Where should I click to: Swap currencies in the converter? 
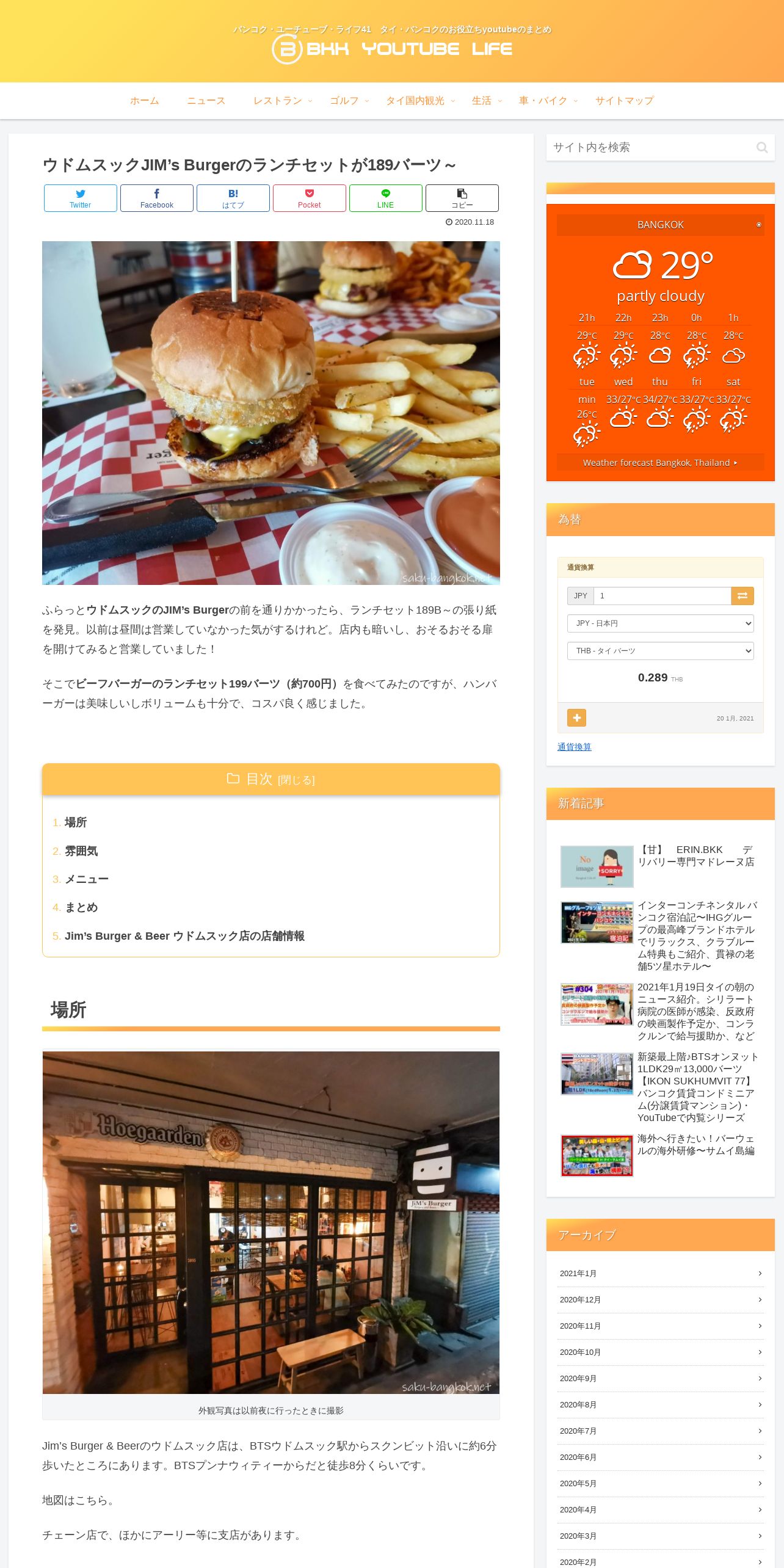click(742, 596)
